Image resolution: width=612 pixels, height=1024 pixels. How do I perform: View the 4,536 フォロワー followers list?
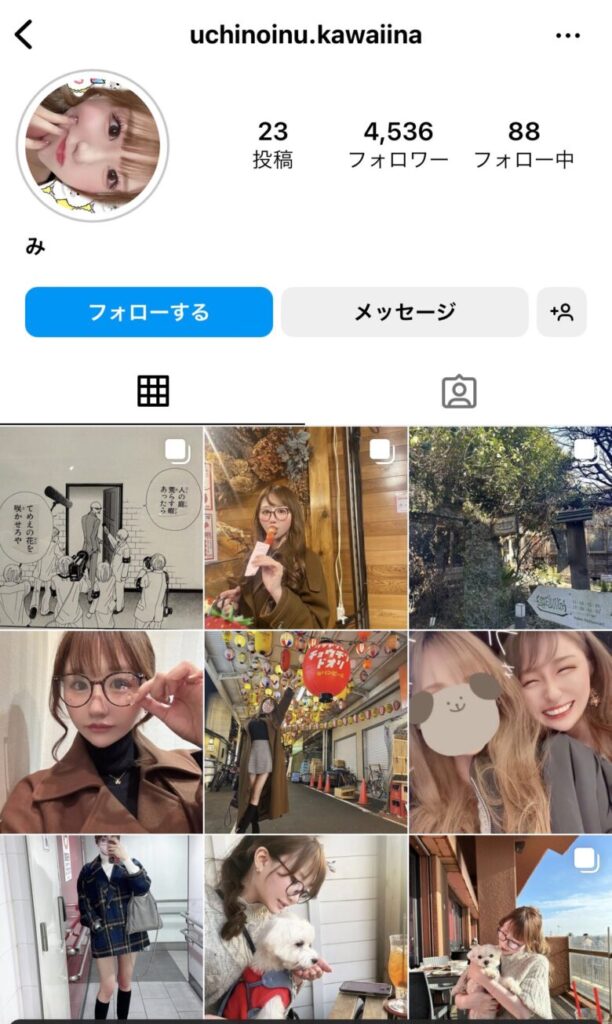[398, 145]
